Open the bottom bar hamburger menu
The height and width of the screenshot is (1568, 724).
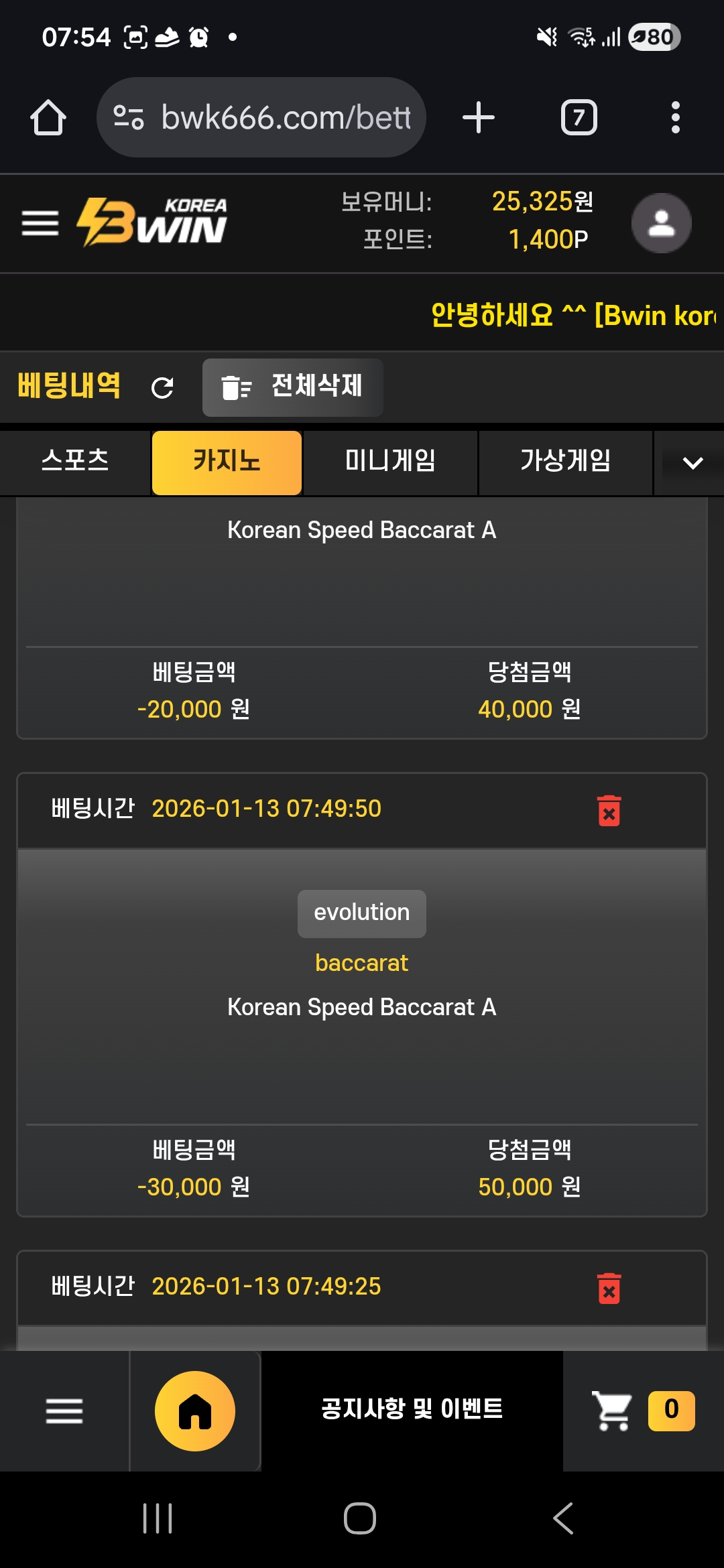click(64, 1411)
